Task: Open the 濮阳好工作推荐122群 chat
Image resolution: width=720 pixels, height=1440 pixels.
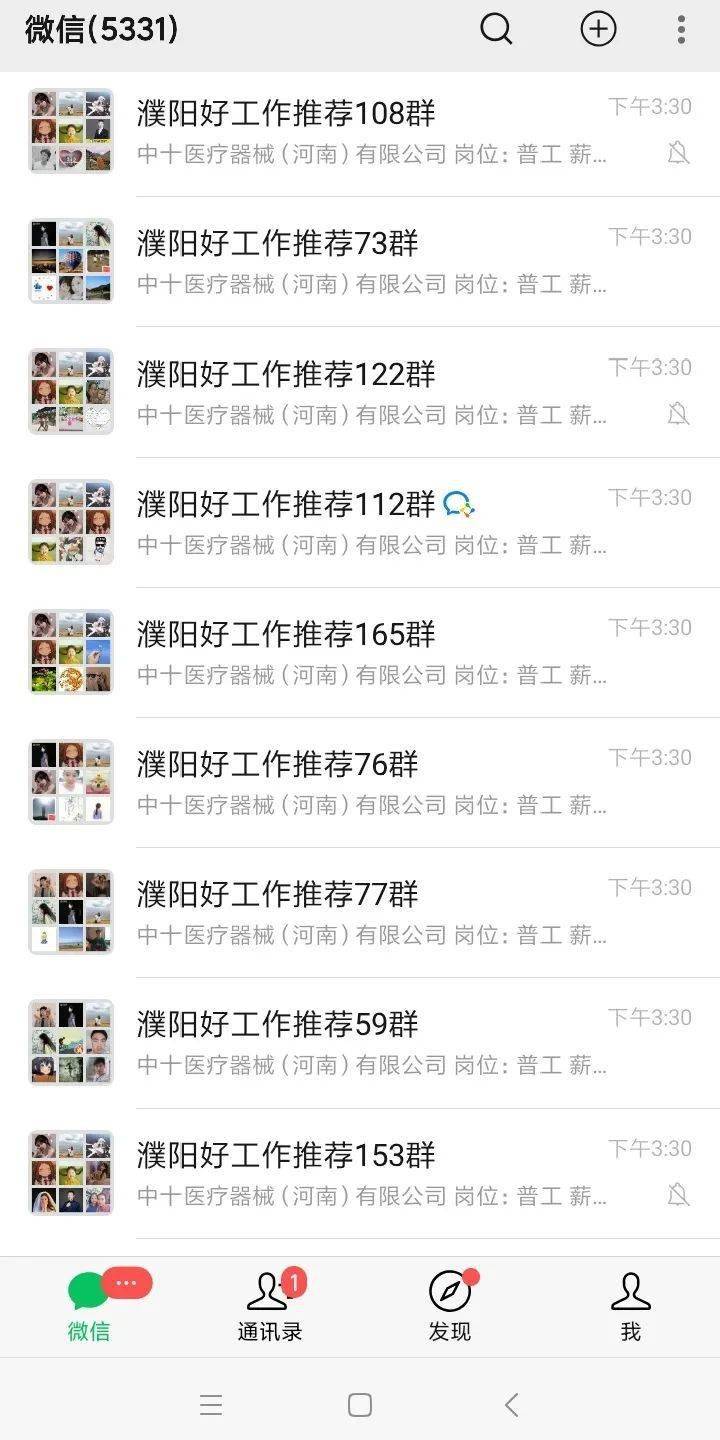Action: (x=360, y=392)
